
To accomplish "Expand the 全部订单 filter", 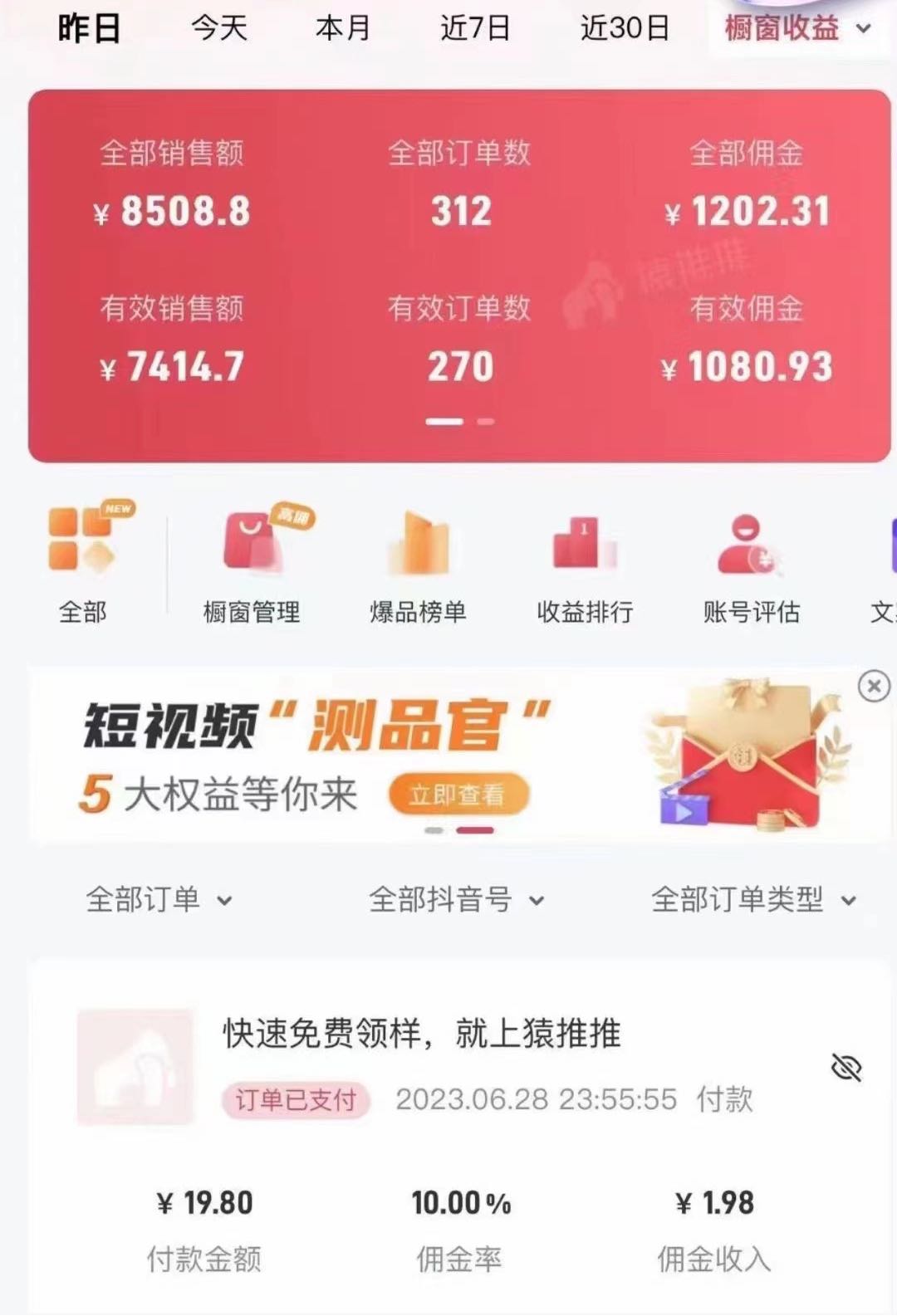I will 158,899.
